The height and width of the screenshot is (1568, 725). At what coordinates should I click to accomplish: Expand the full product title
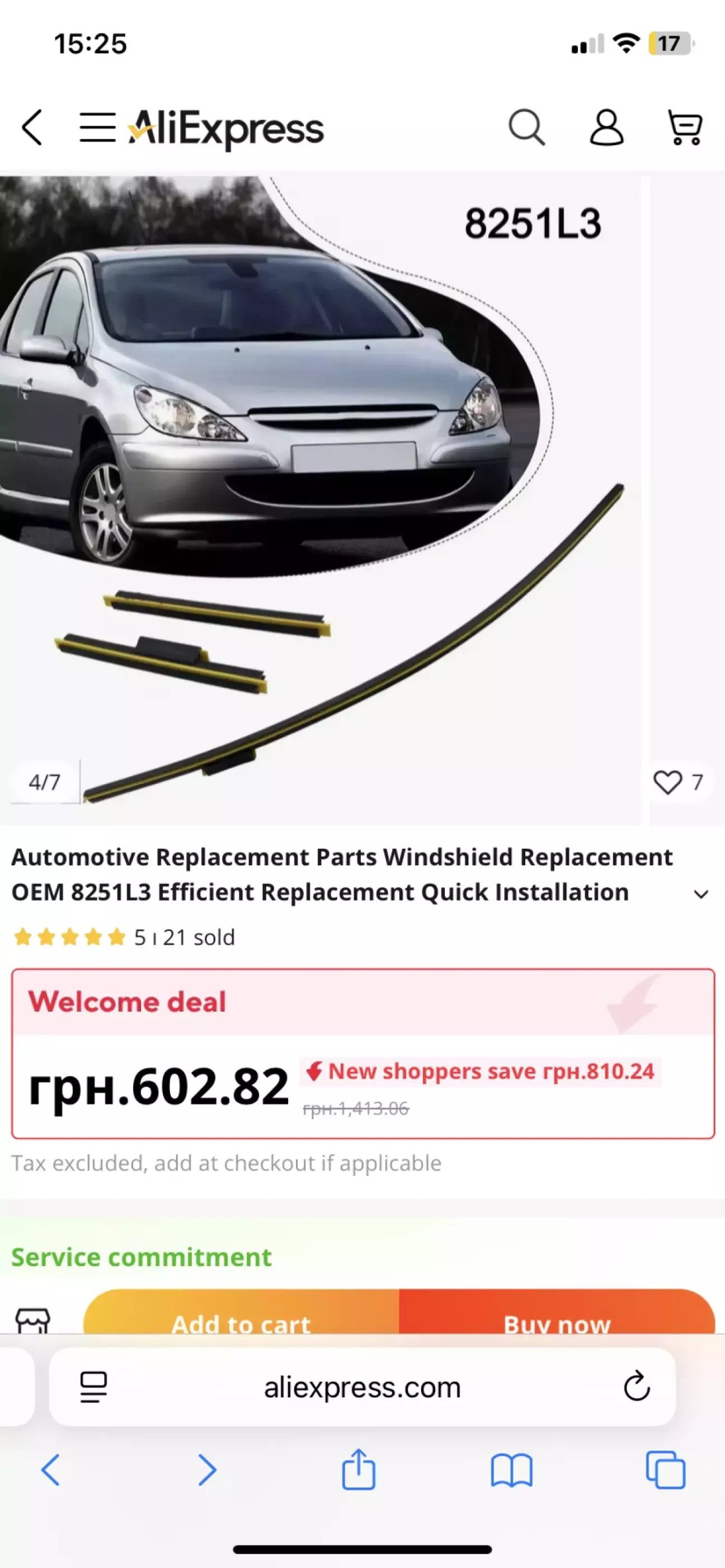click(702, 894)
